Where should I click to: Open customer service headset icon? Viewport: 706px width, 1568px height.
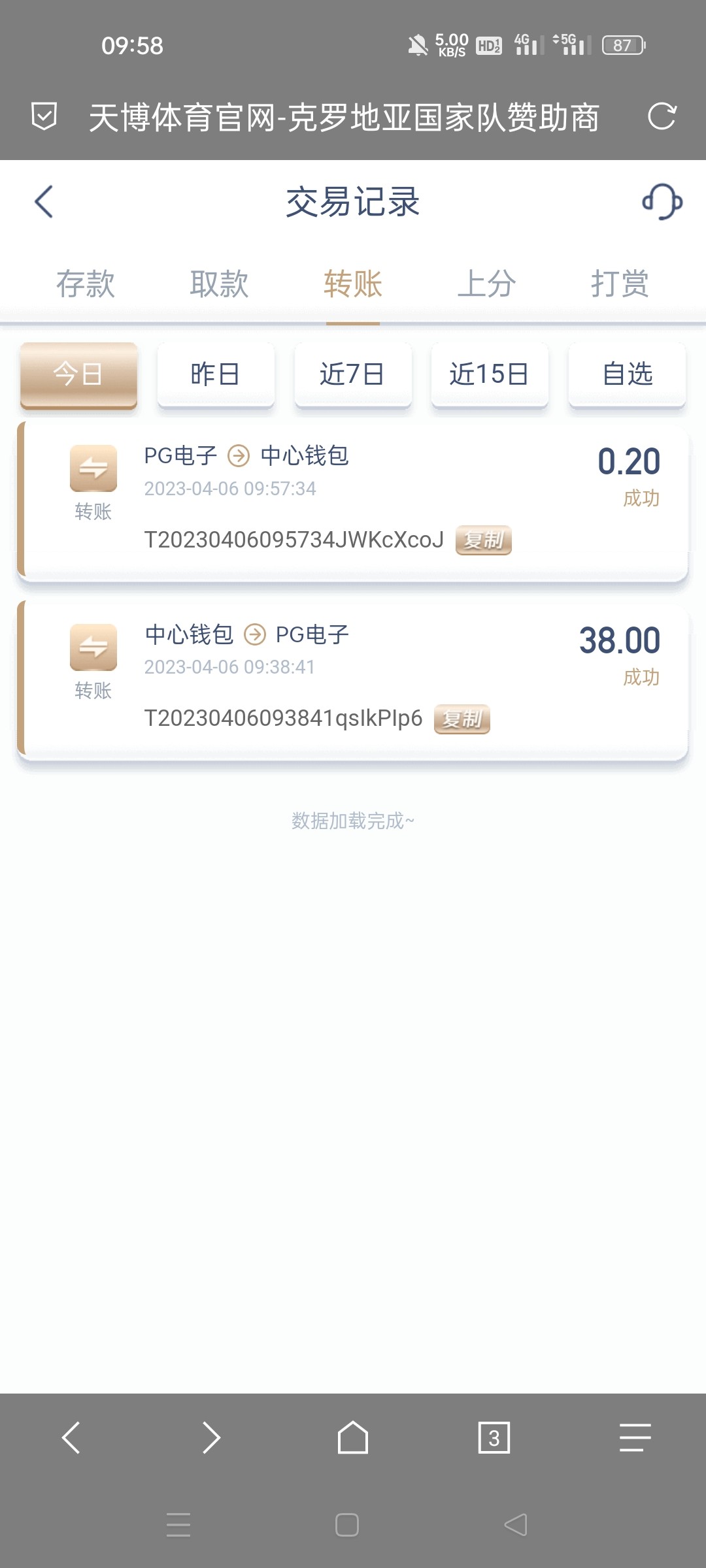click(662, 201)
